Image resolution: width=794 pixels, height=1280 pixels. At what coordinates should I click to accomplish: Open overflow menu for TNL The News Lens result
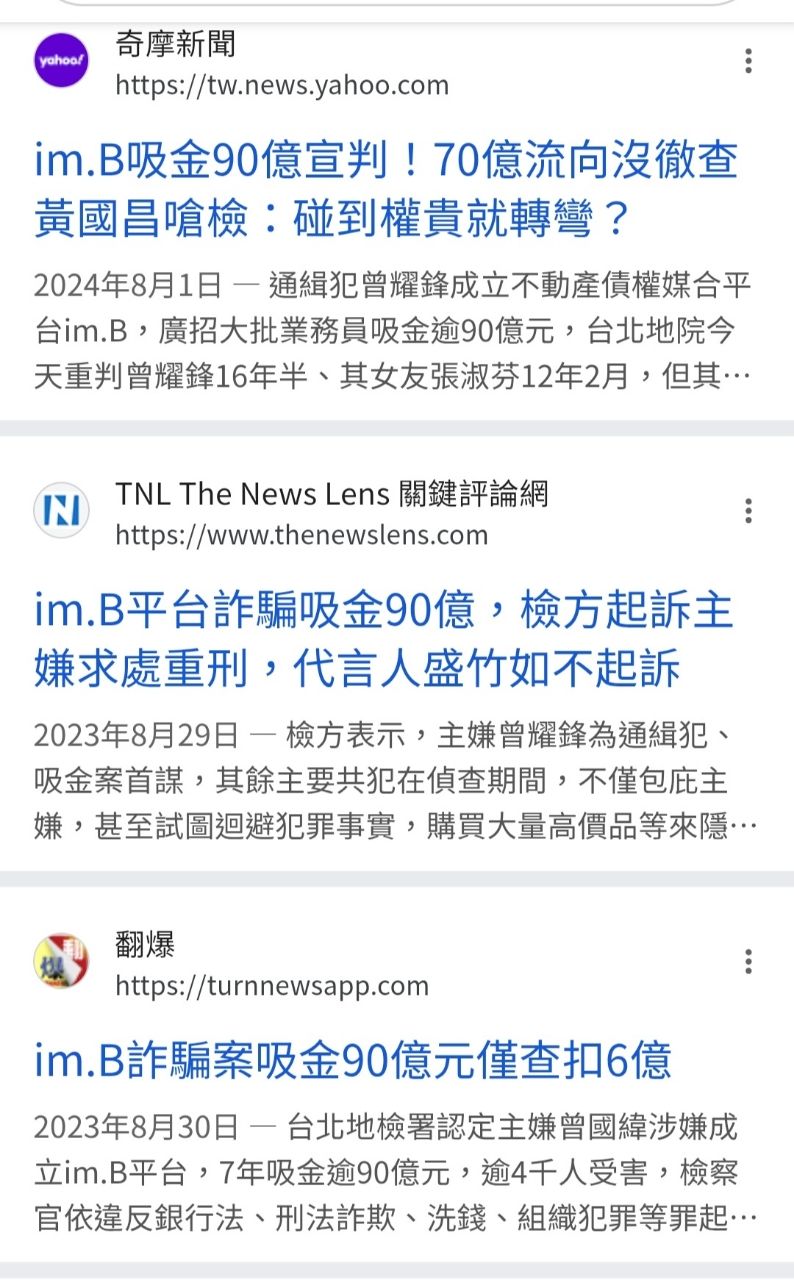click(x=748, y=511)
